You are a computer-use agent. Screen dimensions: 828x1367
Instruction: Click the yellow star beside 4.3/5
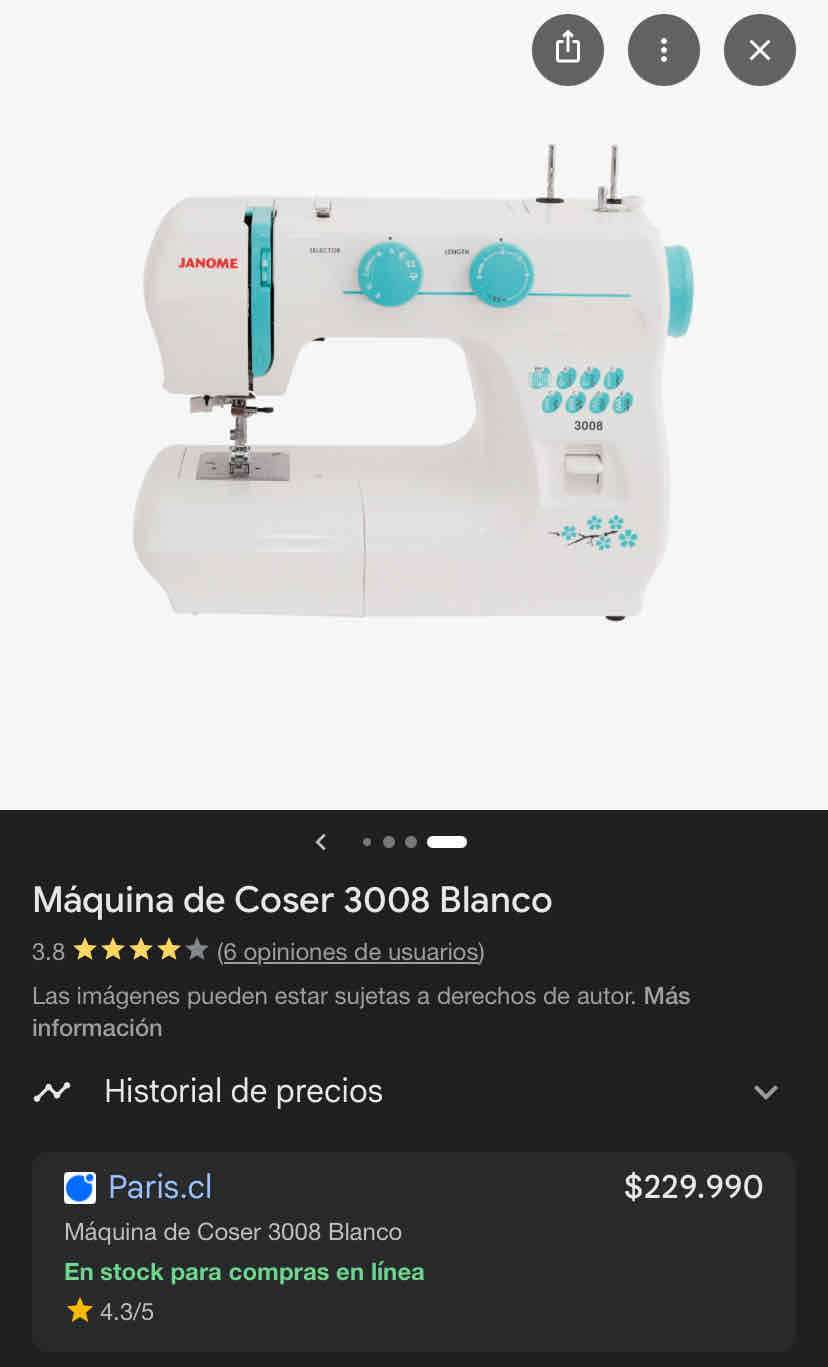79,1311
